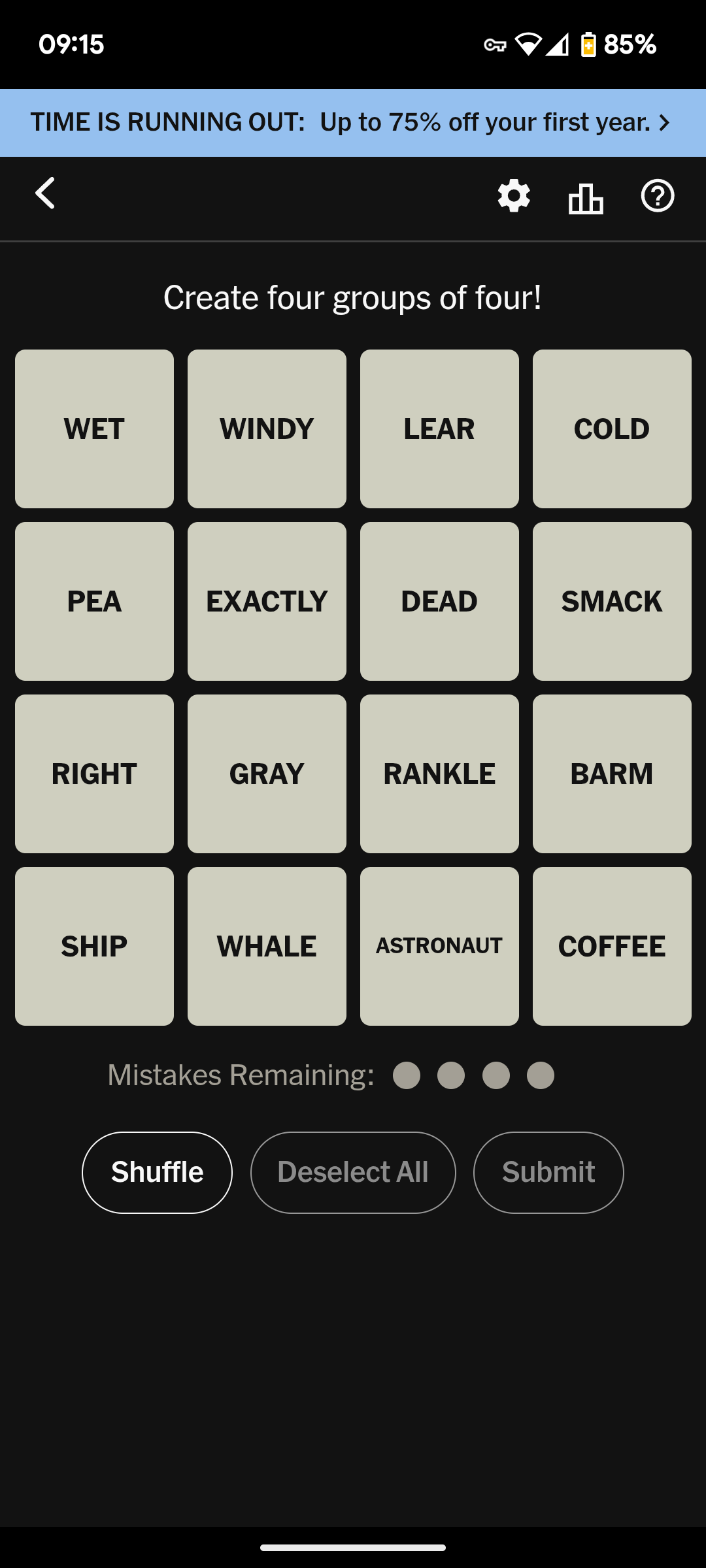Select the PEA tile
The image size is (706, 1568).
(x=94, y=601)
